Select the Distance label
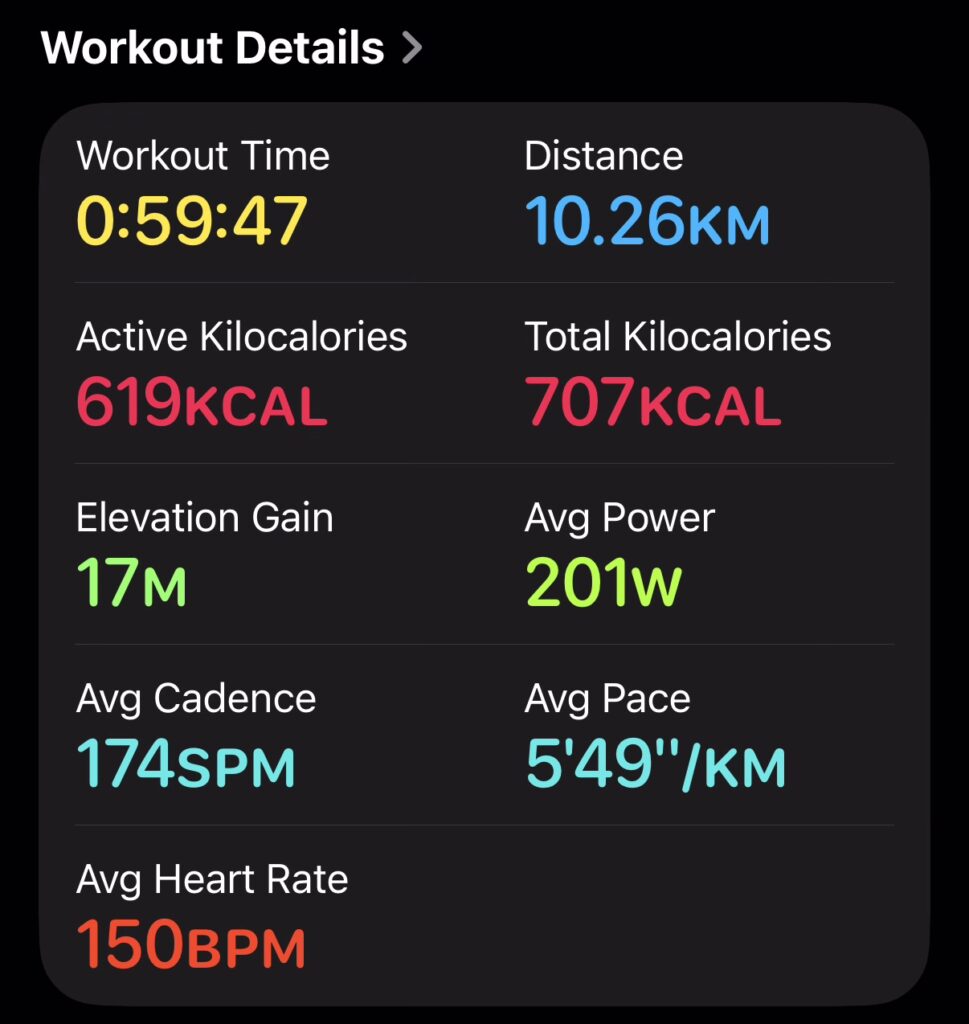This screenshot has height=1024, width=969. pyautogui.click(x=604, y=156)
